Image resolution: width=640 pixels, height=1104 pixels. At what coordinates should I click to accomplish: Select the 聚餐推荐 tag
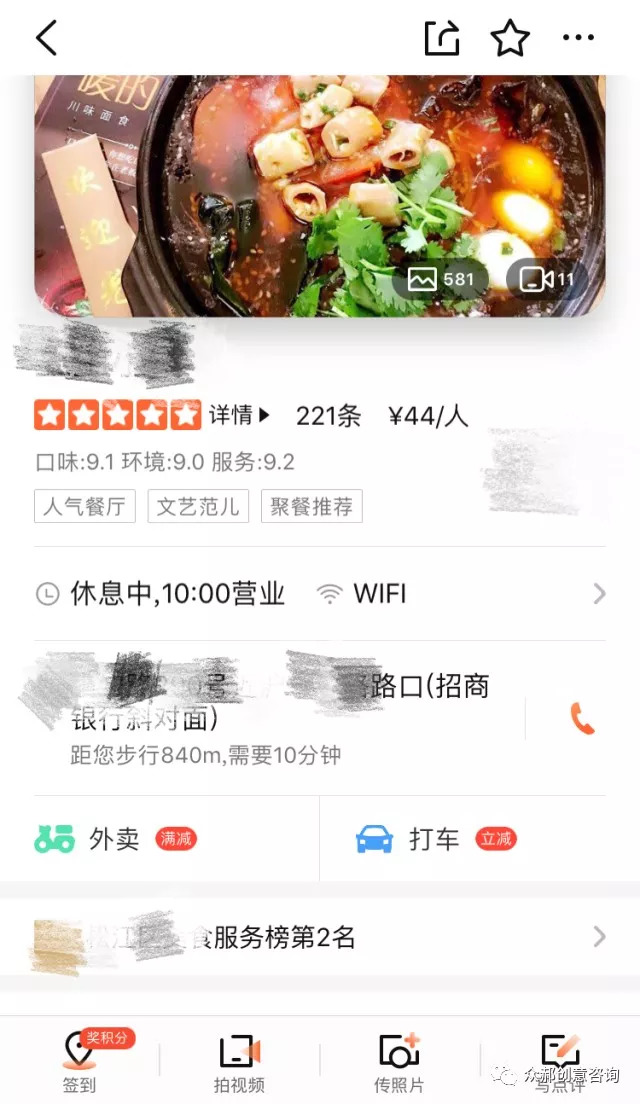click(x=311, y=506)
